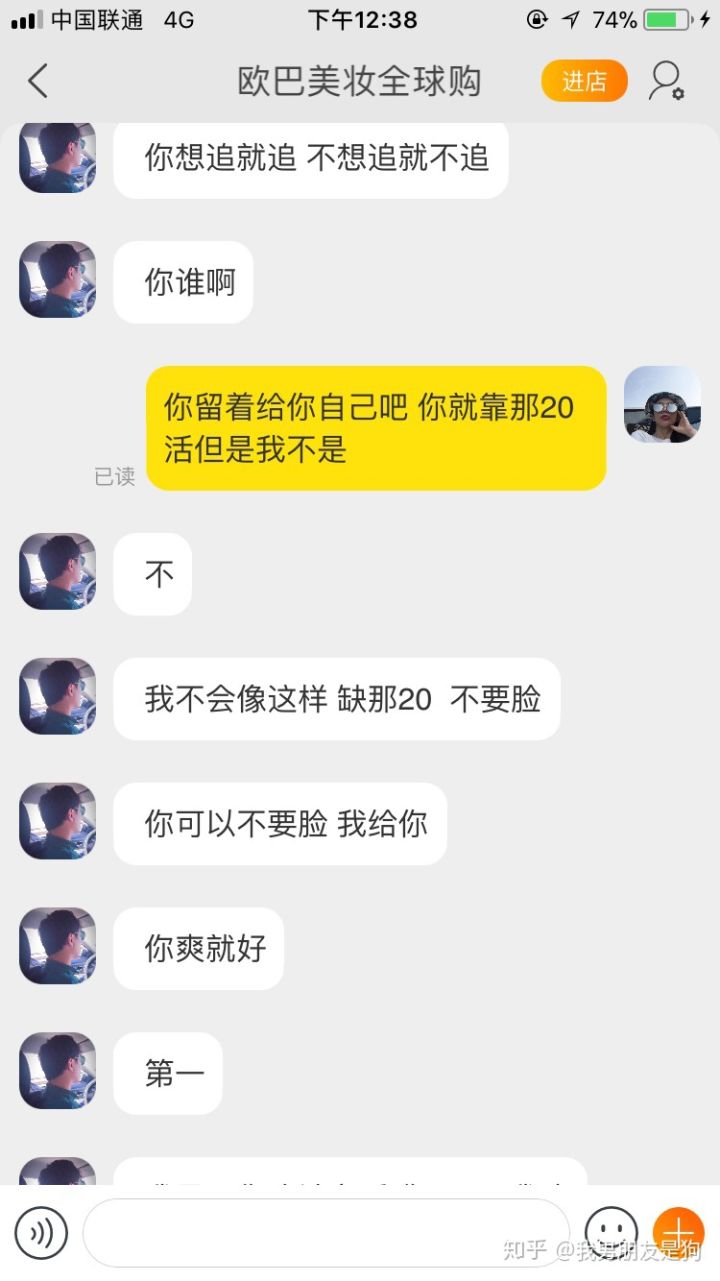Open the plus attachments menu
This screenshot has height=1281, width=720.
coord(678,1232)
